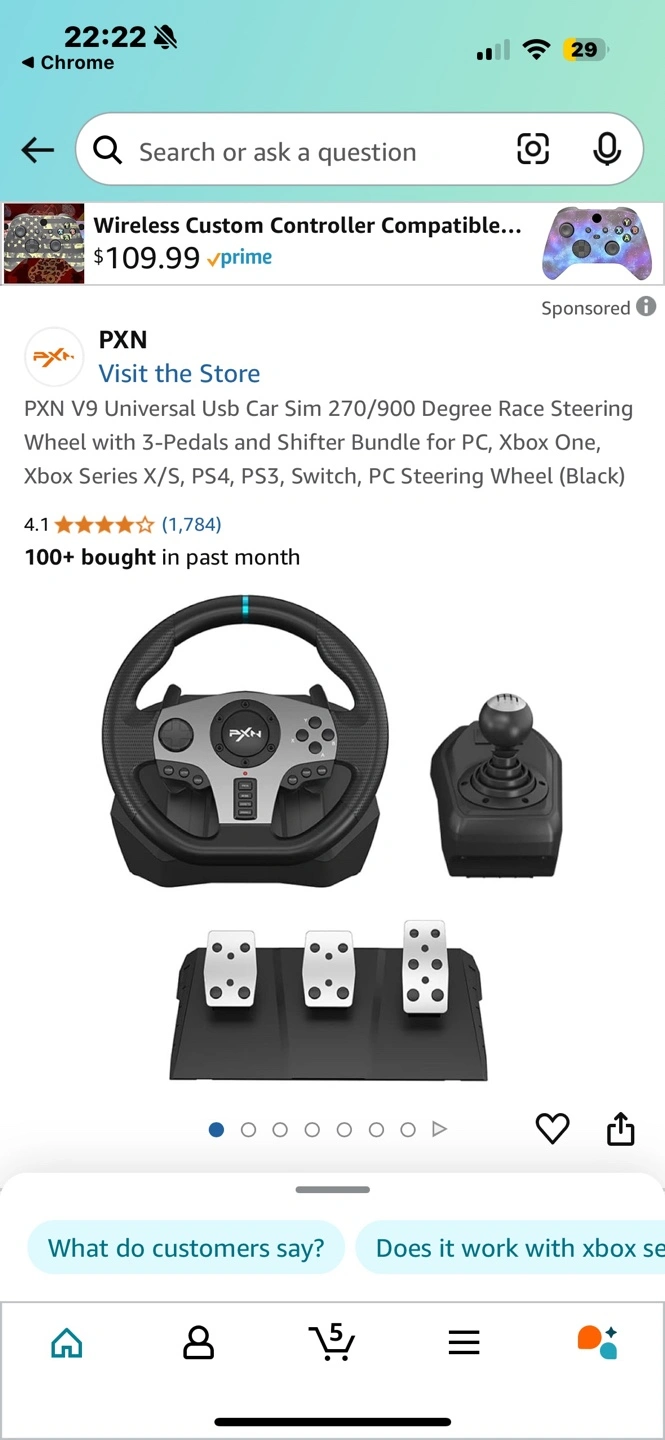Select the "What do customers say?" chip
This screenshot has width=665, height=1440.
[x=186, y=1248]
